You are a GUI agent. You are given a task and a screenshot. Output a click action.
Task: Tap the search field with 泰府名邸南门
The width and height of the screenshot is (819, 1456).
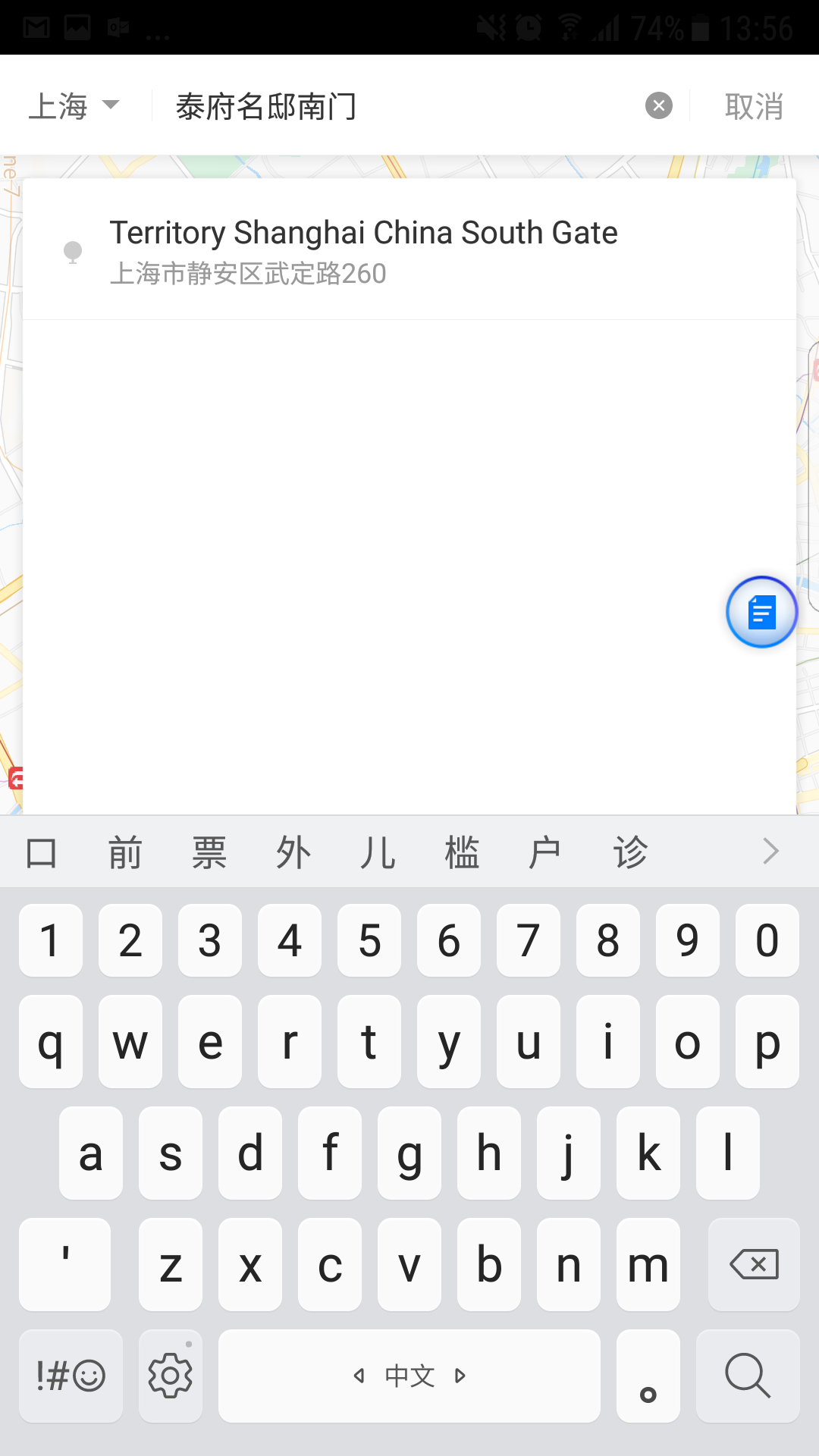(394, 106)
